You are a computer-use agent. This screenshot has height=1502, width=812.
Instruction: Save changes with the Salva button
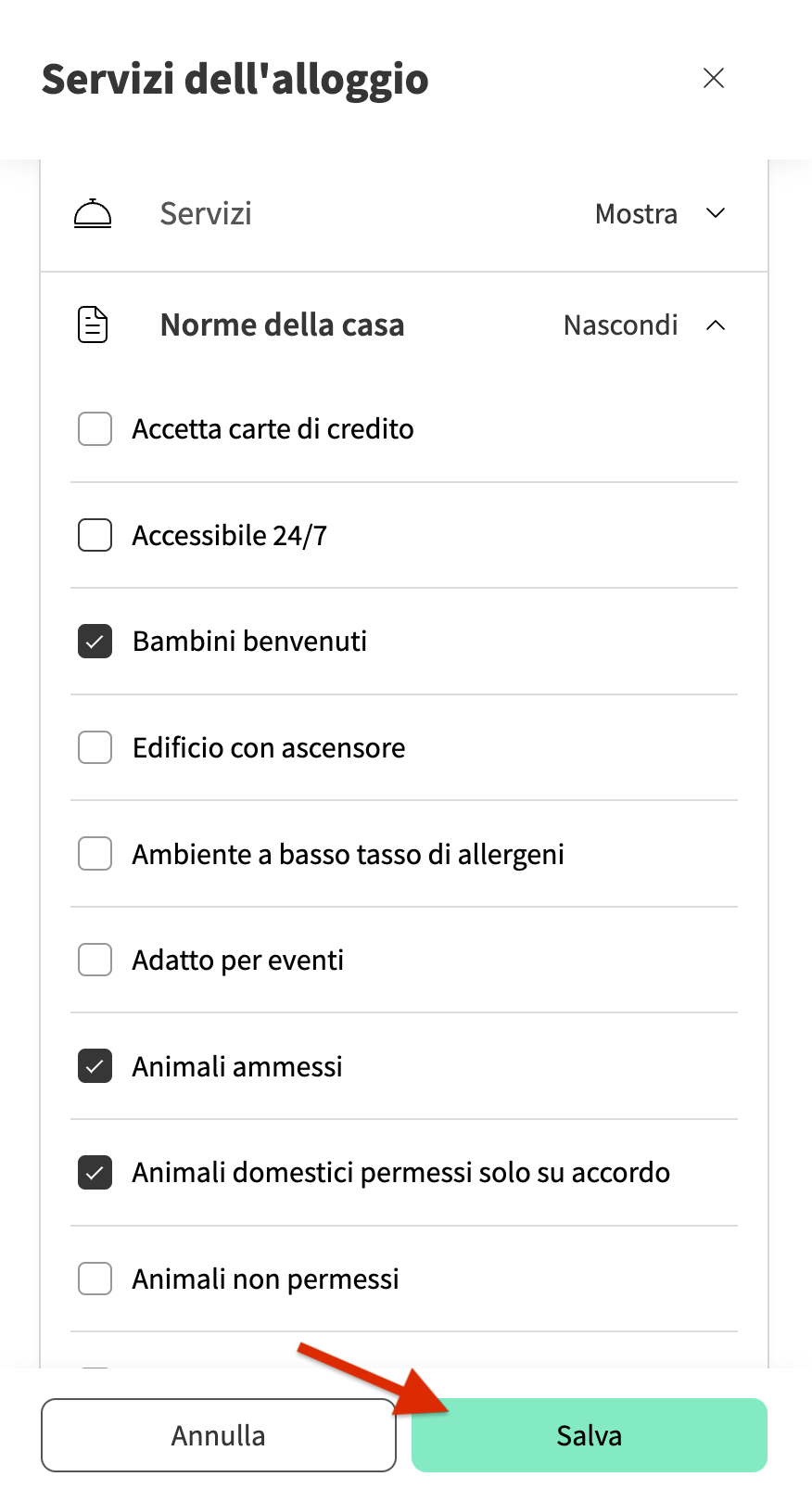pos(590,1435)
